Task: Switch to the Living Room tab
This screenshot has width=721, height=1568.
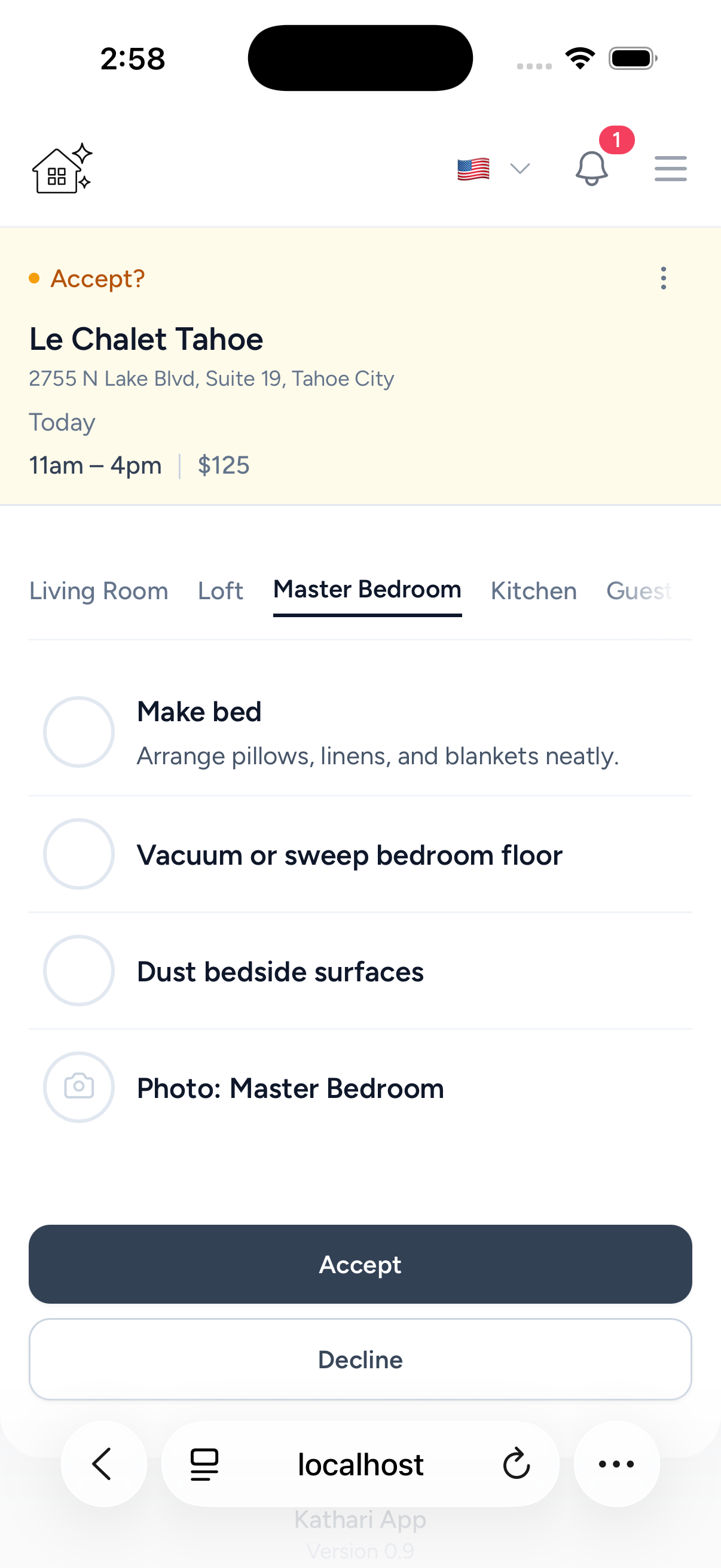Action: click(x=99, y=591)
